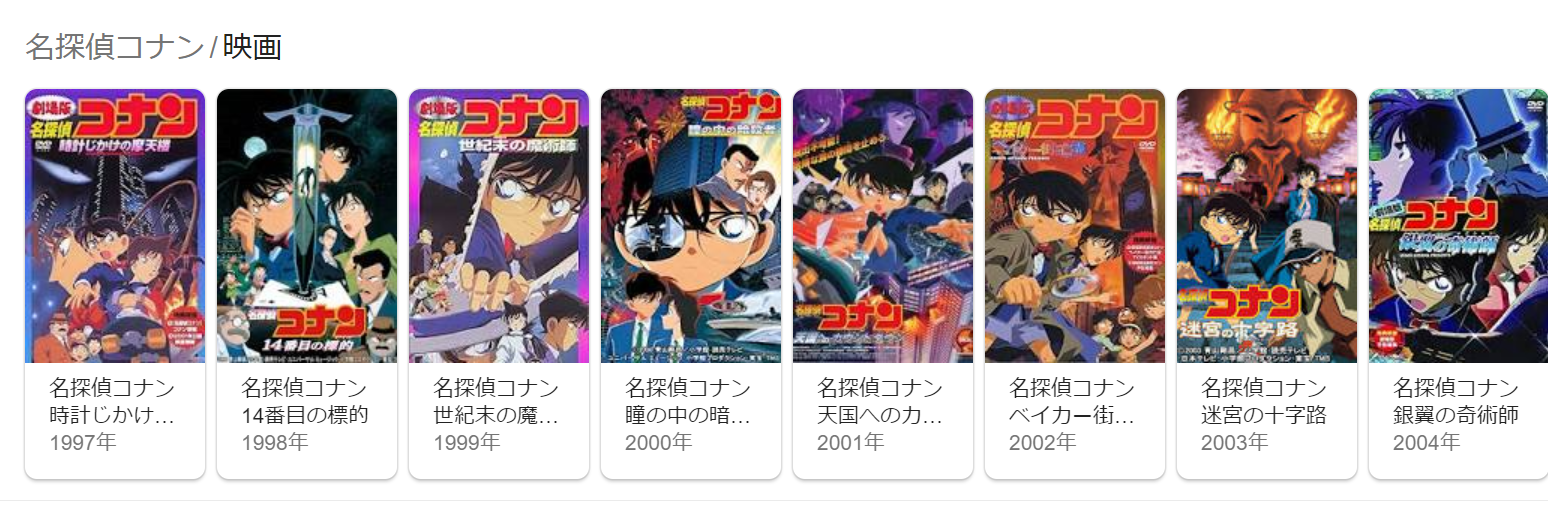Select the 迷宮の十字路 2003 movie card
The width and height of the screenshot is (1548, 514).
pos(1267,283)
